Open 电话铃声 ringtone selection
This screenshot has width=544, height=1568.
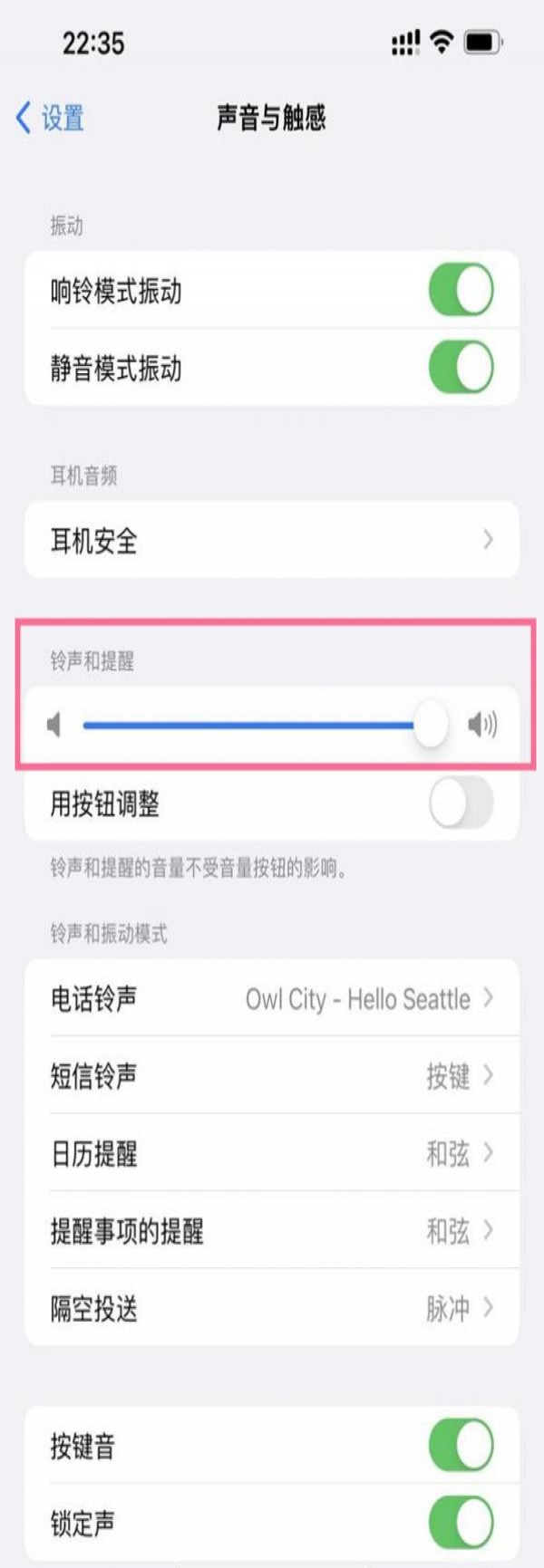coord(272,998)
